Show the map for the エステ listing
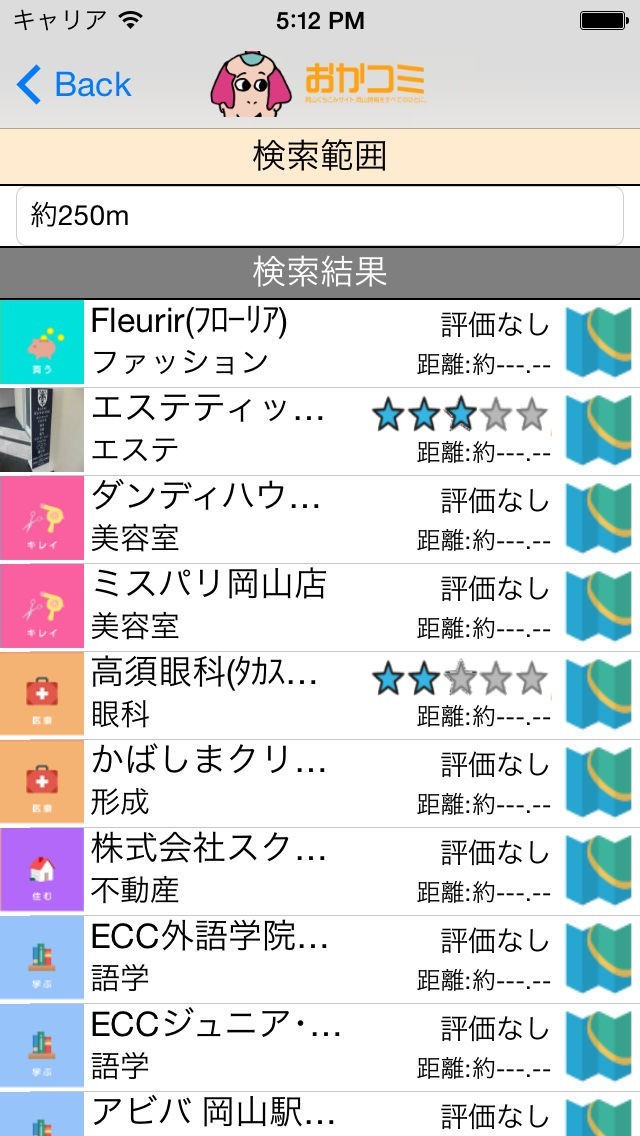 (x=598, y=430)
